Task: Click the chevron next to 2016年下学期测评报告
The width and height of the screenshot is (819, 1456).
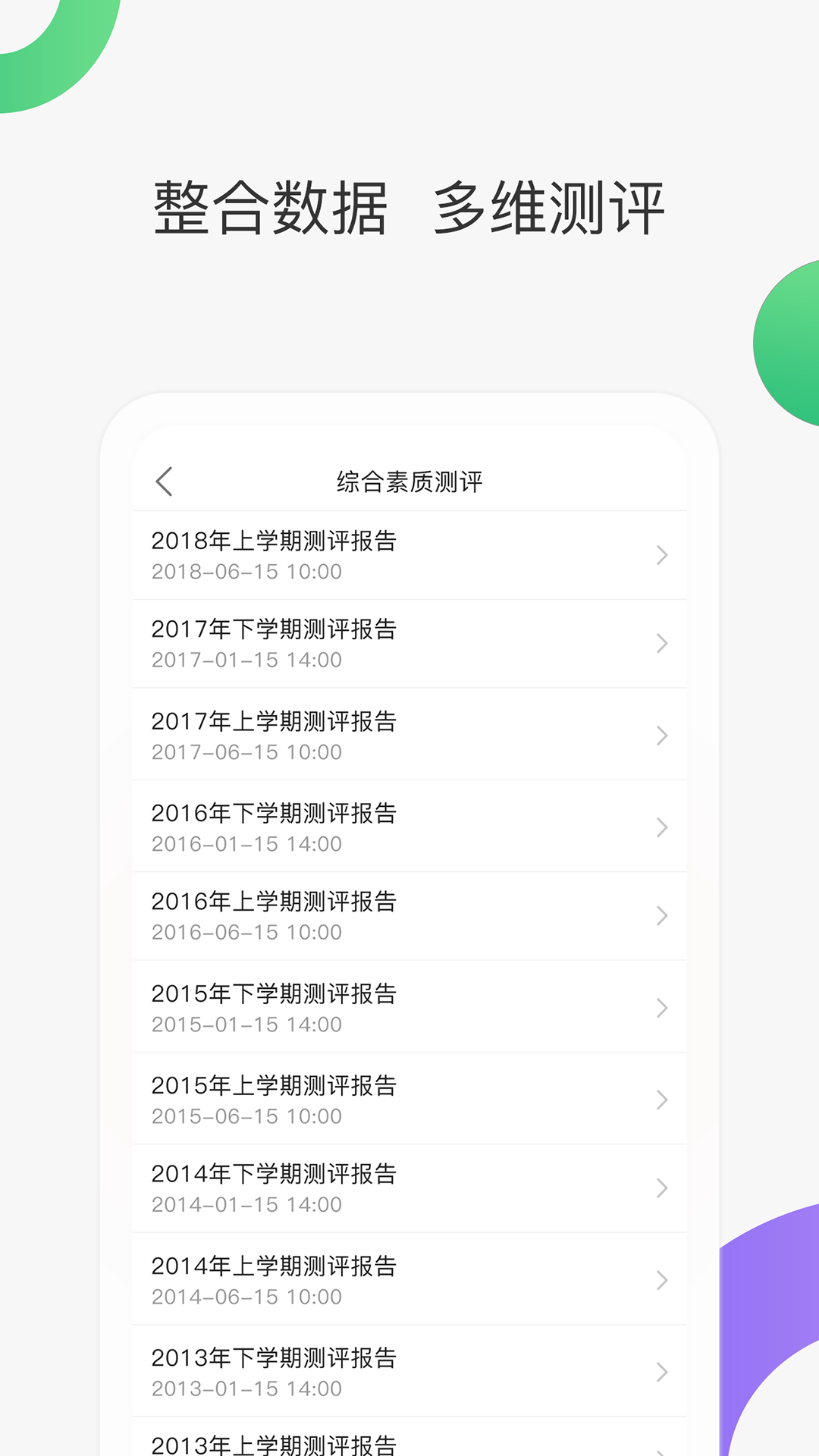Action: 661,827
